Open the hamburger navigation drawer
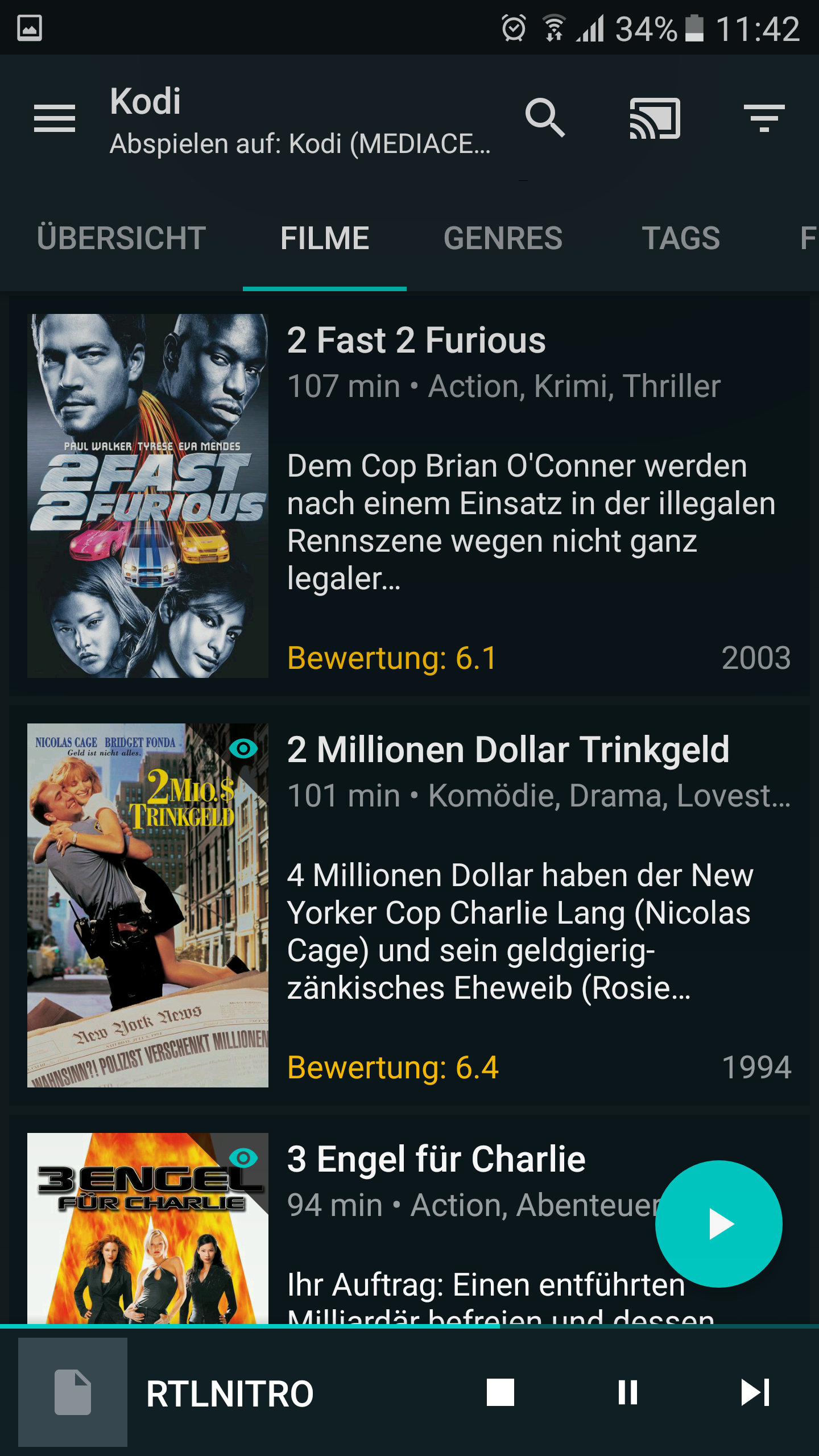Viewport: 819px width, 1456px height. point(55,118)
